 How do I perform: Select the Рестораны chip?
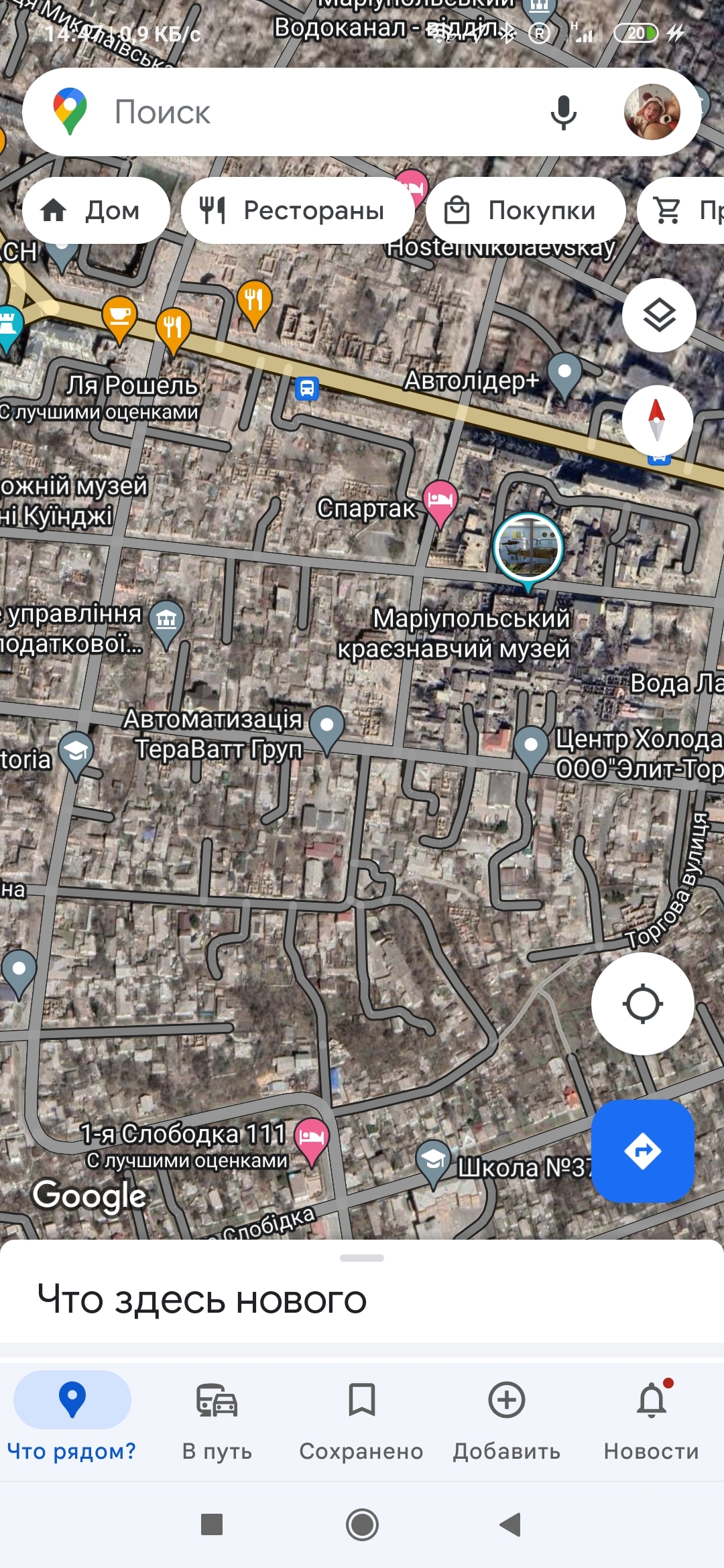[297, 210]
